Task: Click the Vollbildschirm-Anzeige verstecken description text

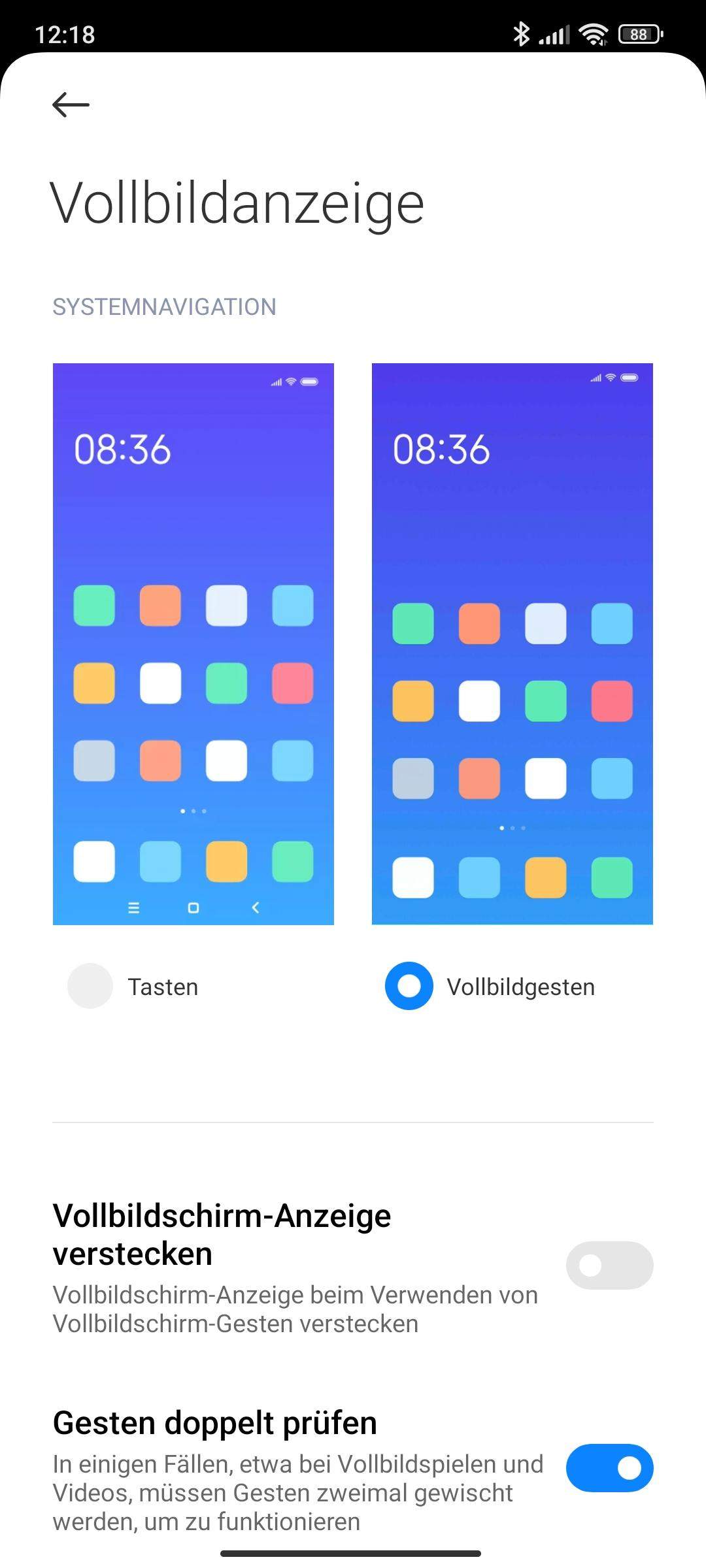Action: pos(294,1309)
